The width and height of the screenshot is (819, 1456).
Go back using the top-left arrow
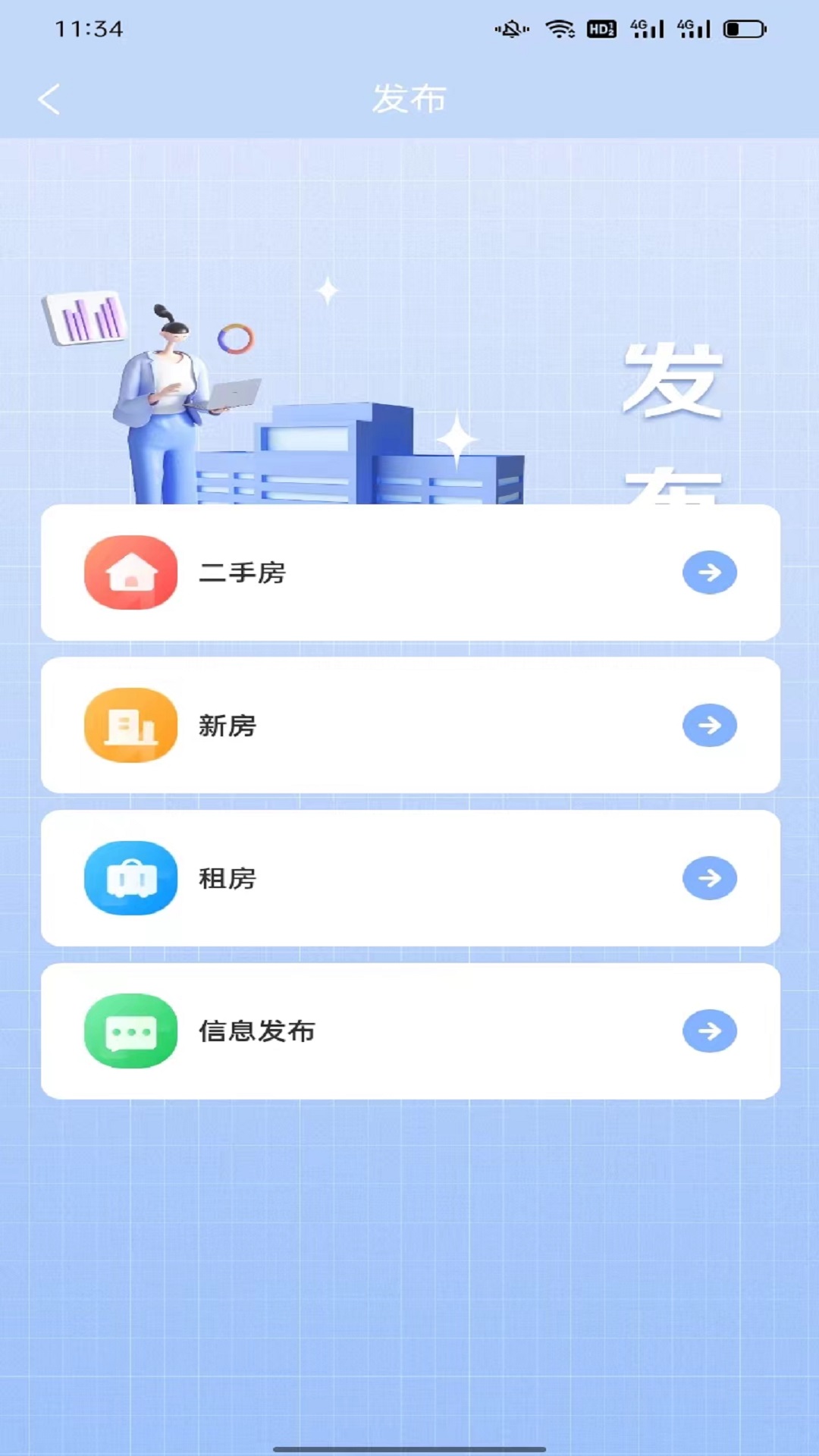(49, 99)
